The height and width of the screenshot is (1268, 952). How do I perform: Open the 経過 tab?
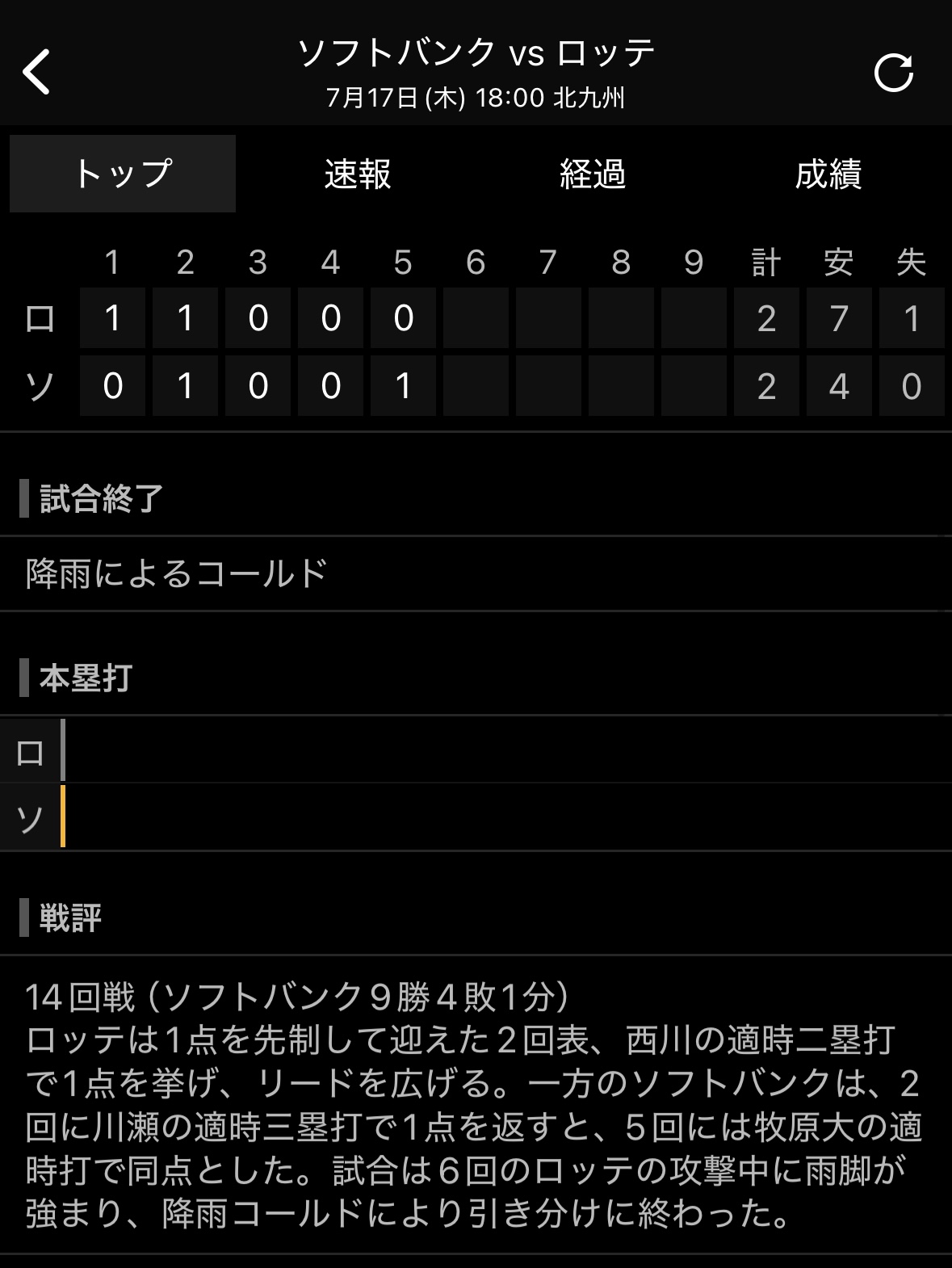coord(593,174)
